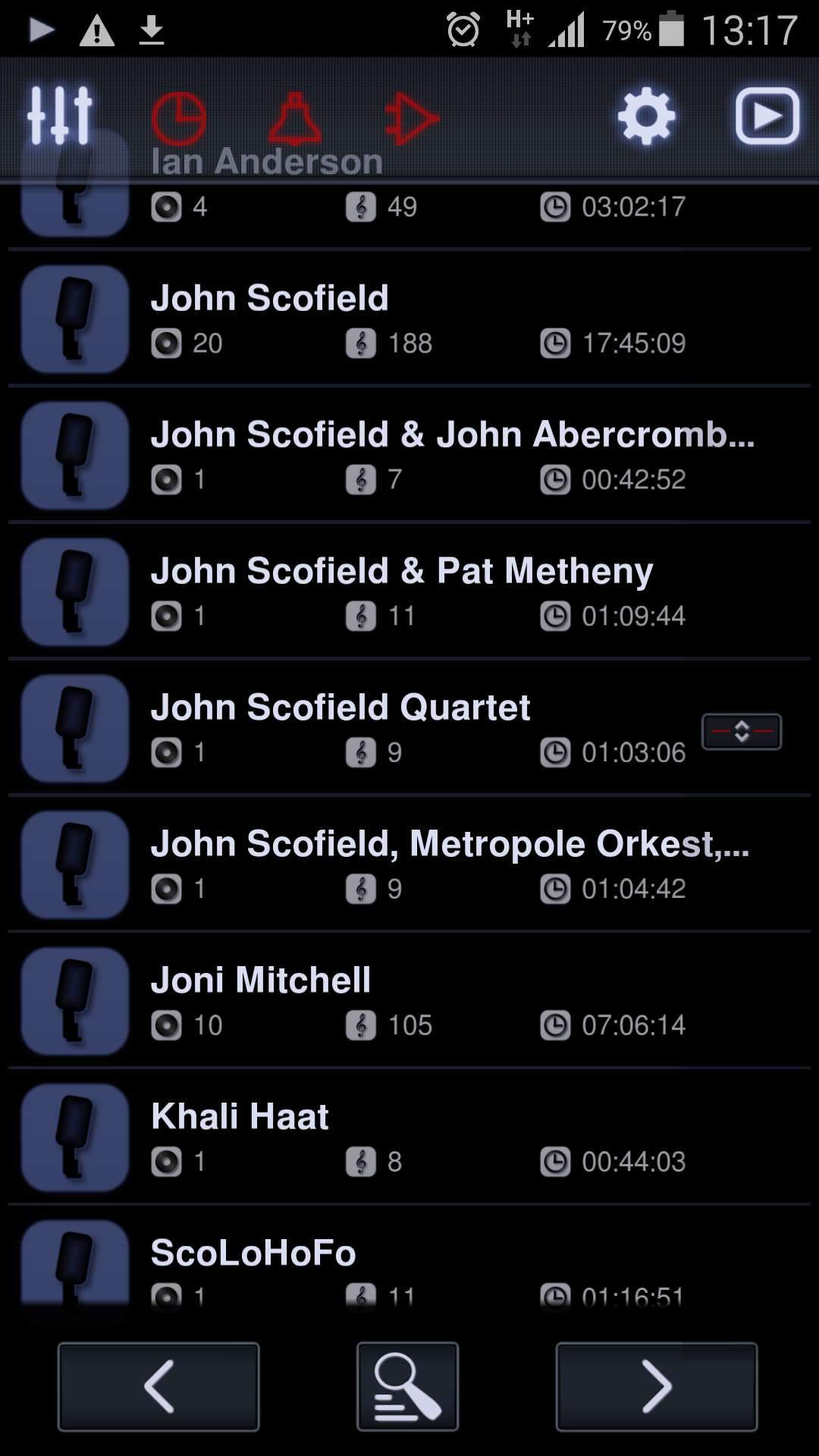819x1456 pixels.
Task: Tap the red bell icon
Action: pos(295,118)
